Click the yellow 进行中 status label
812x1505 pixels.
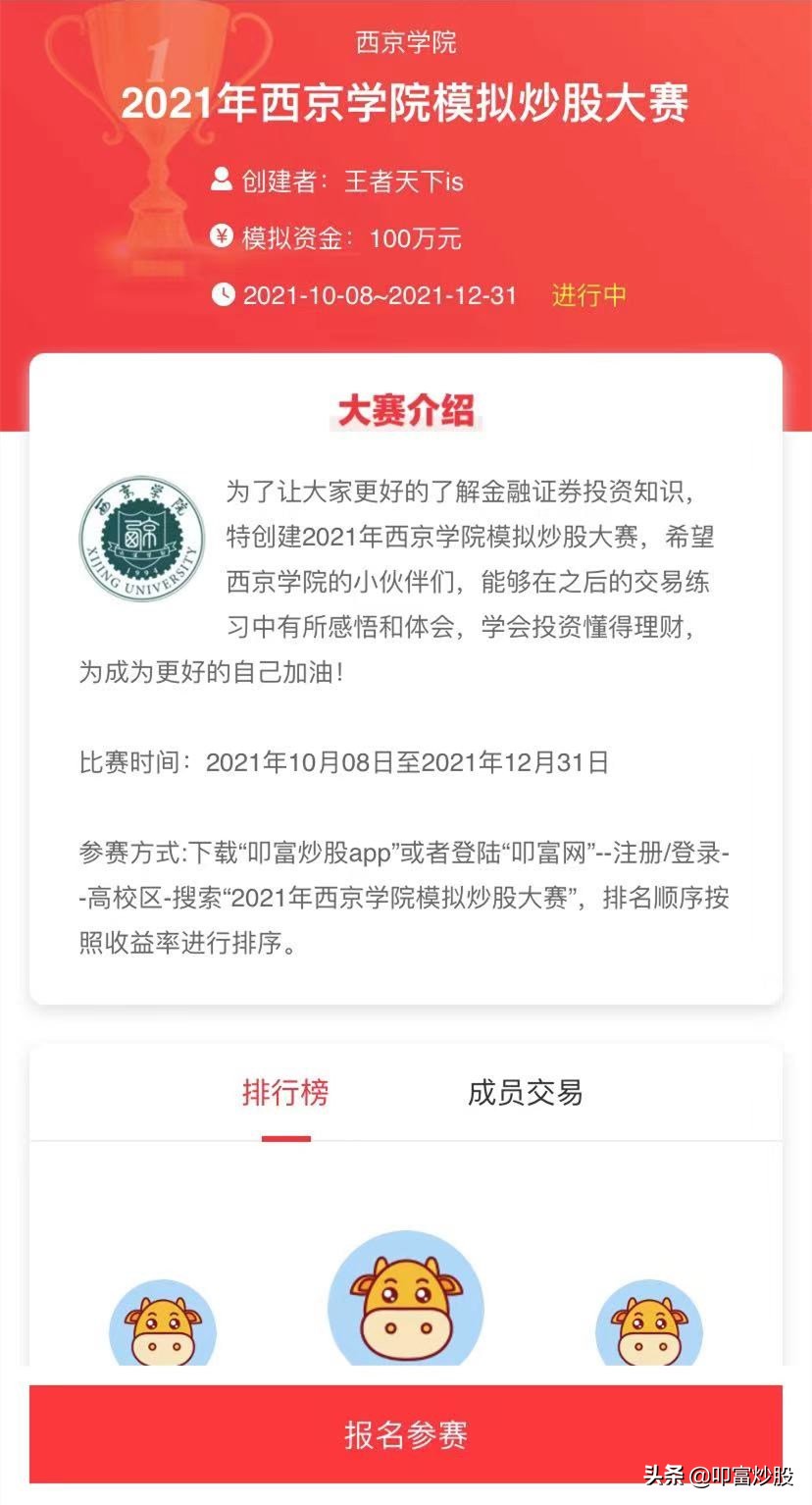coord(589,295)
